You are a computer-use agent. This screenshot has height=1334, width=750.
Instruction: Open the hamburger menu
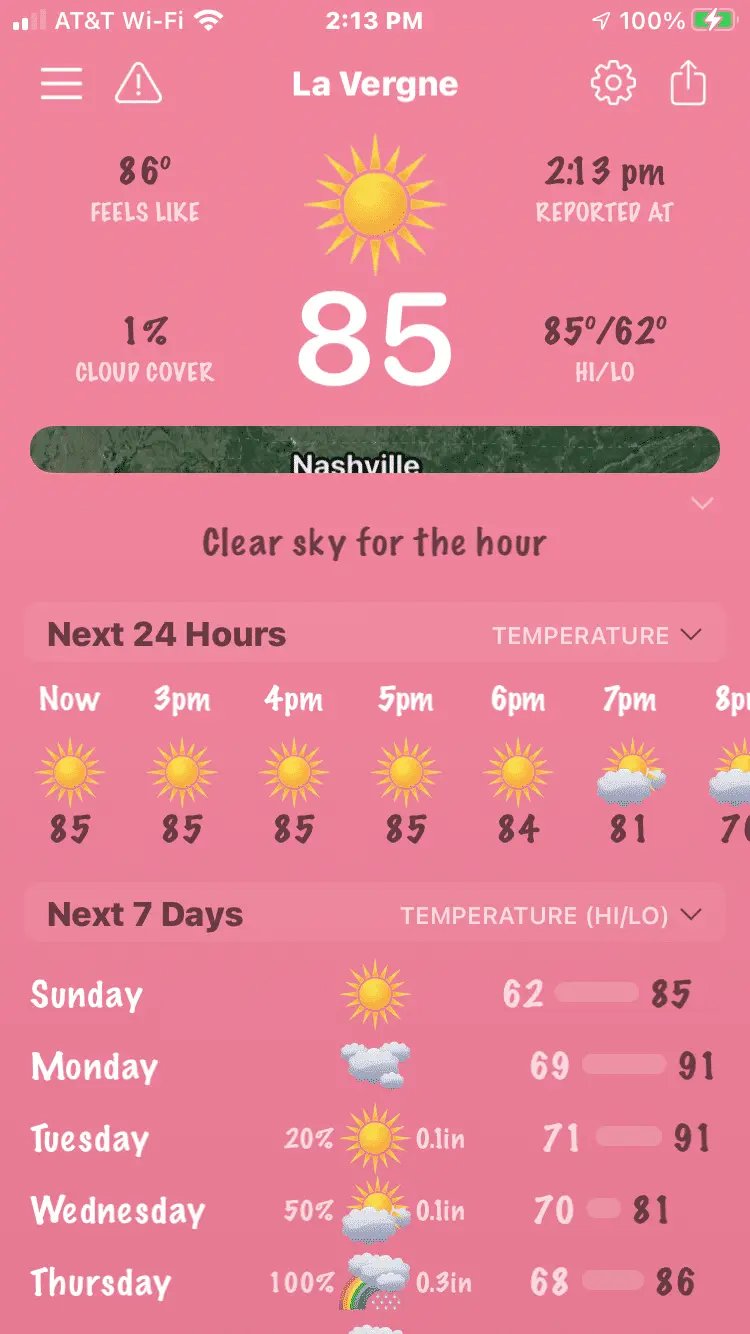[x=61, y=84]
